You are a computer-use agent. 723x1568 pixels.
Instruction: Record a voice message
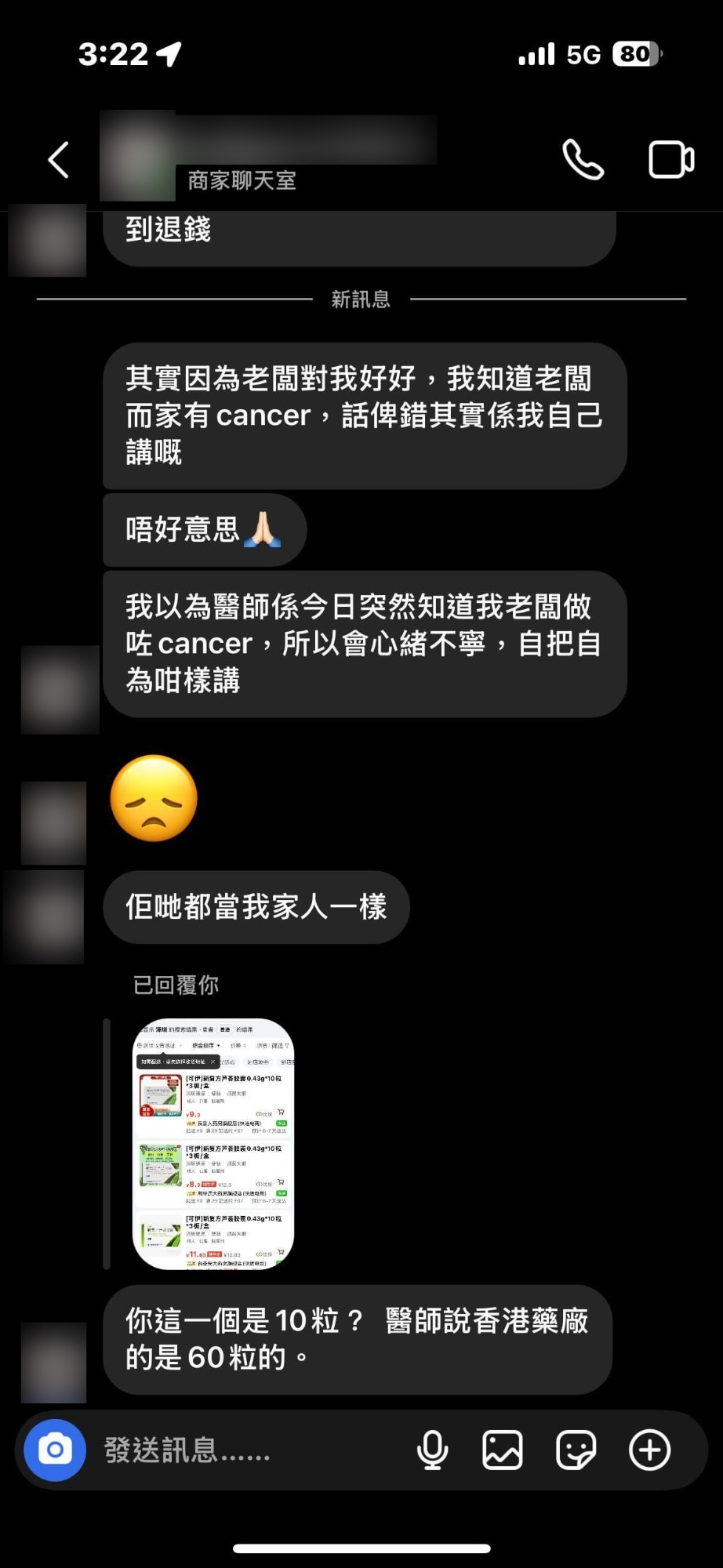click(x=432, y=1450)
